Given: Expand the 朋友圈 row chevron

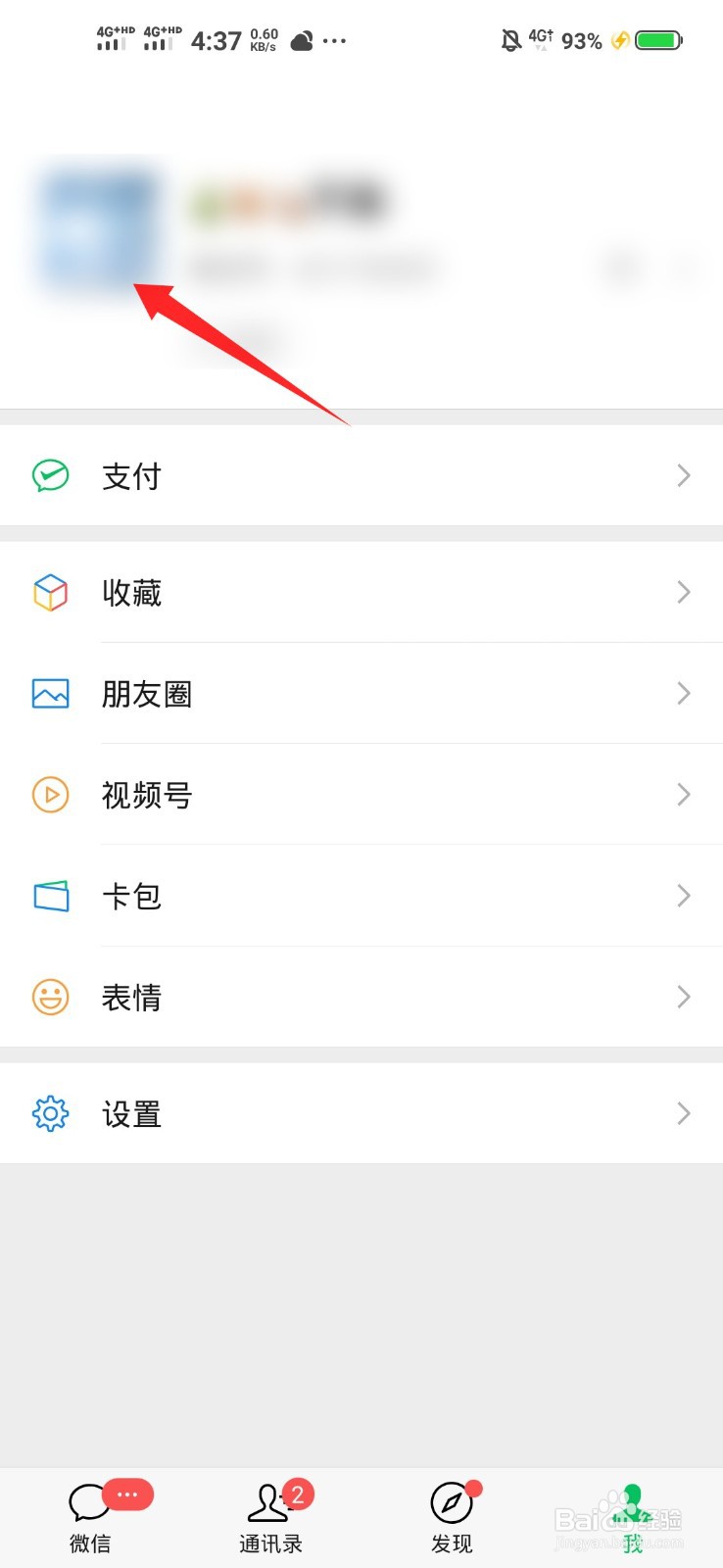Looking at the screenshot, I should coord(684,694).
